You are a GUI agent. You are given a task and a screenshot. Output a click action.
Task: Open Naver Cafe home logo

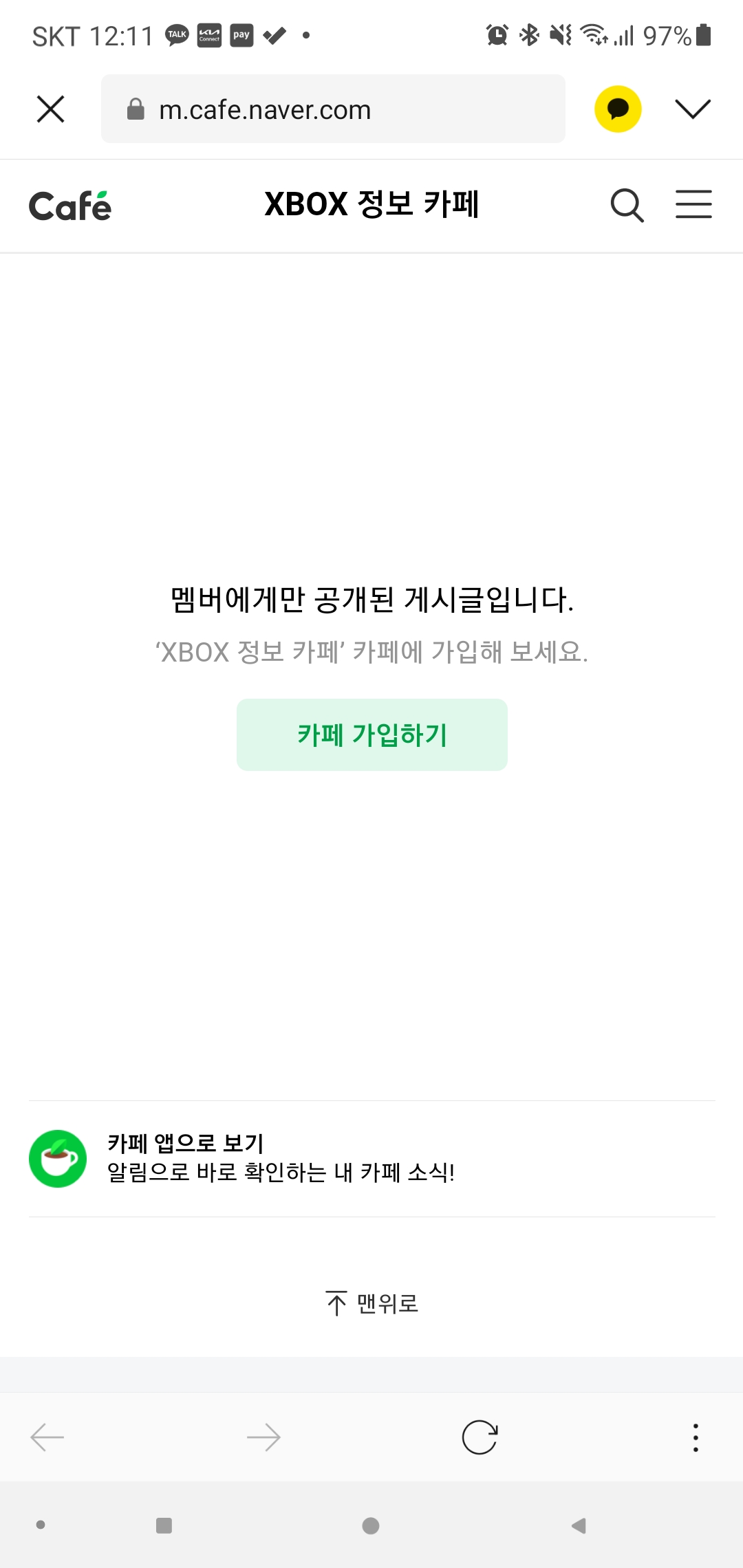(x=70, y=206)
